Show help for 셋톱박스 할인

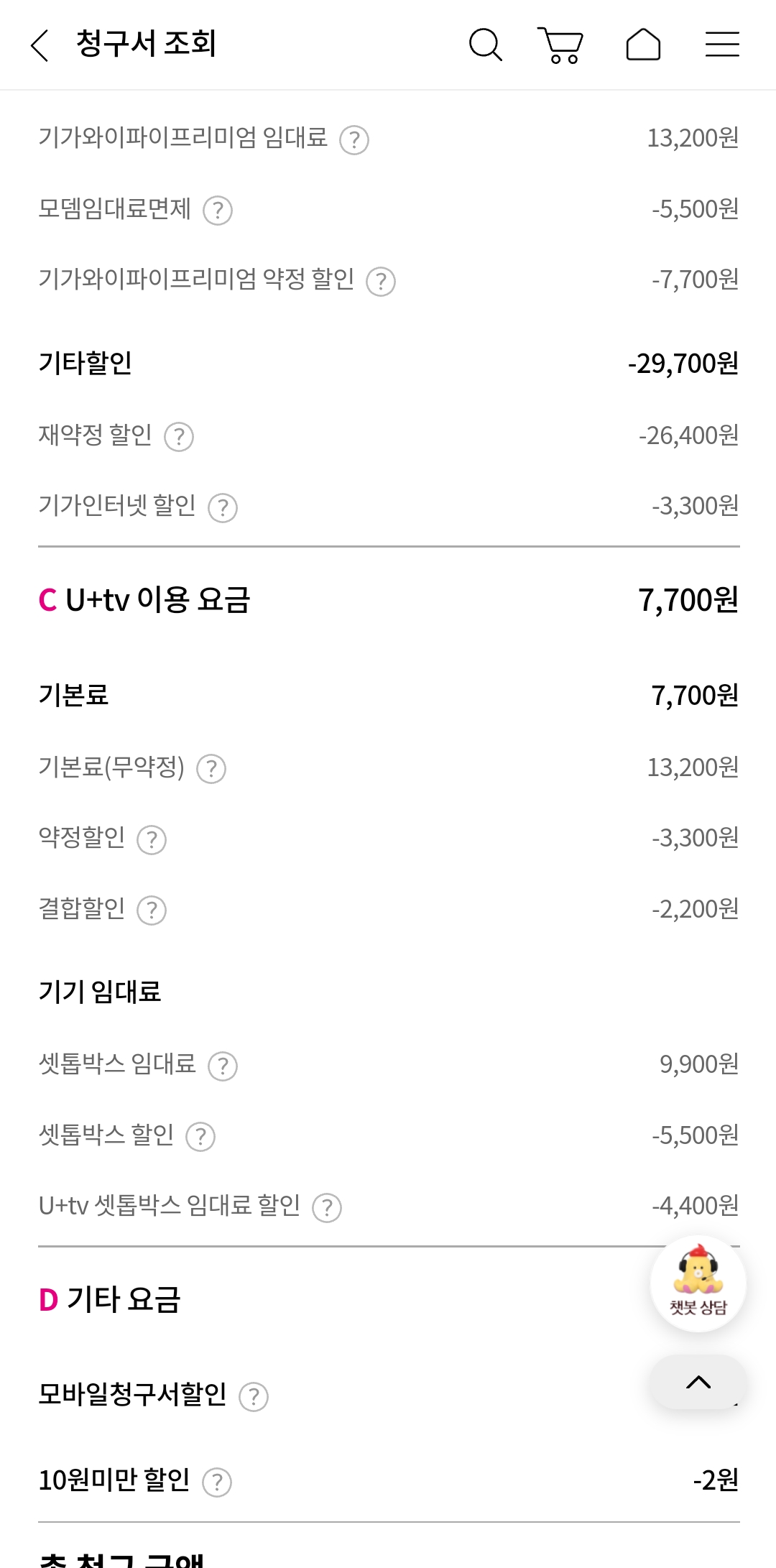[x=200, y=1137]
